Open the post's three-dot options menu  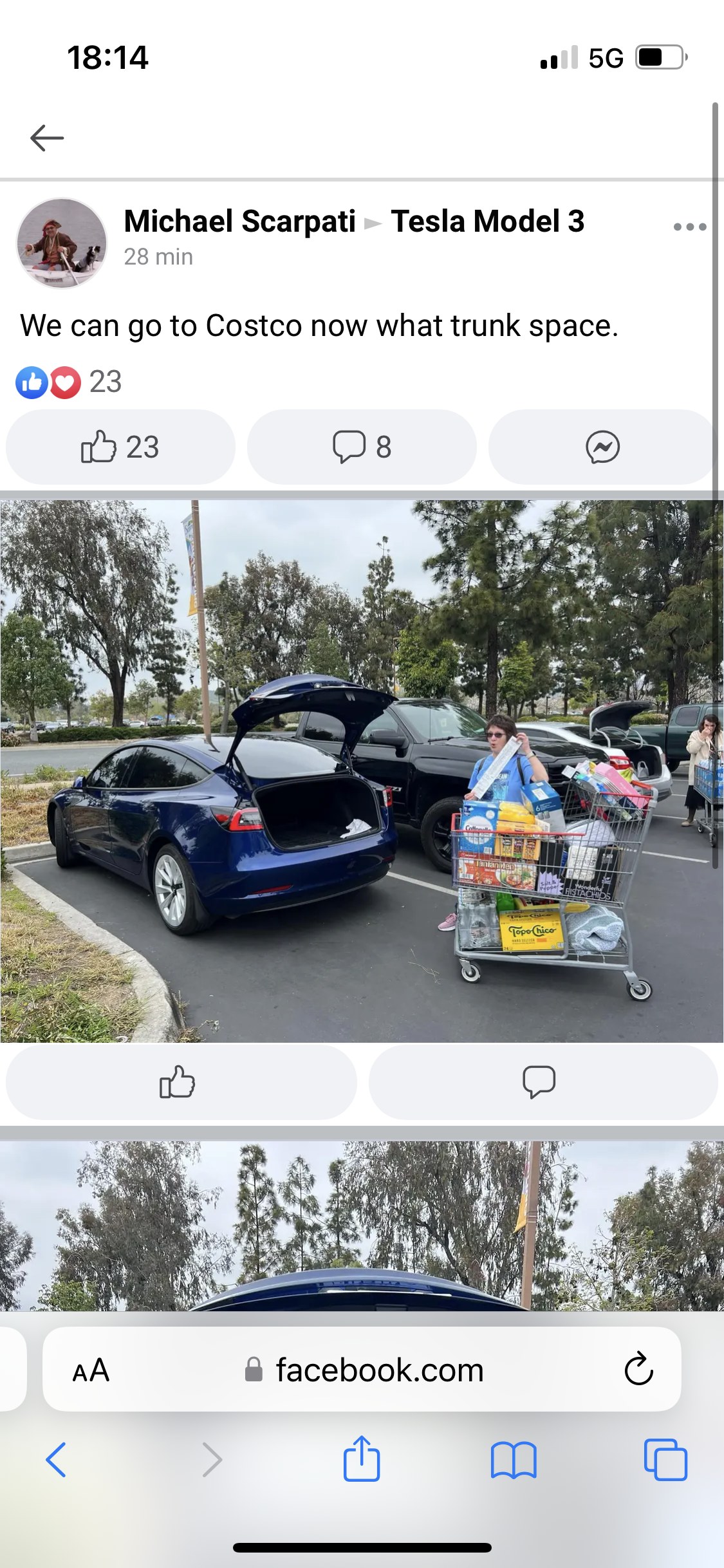point(689,227)
